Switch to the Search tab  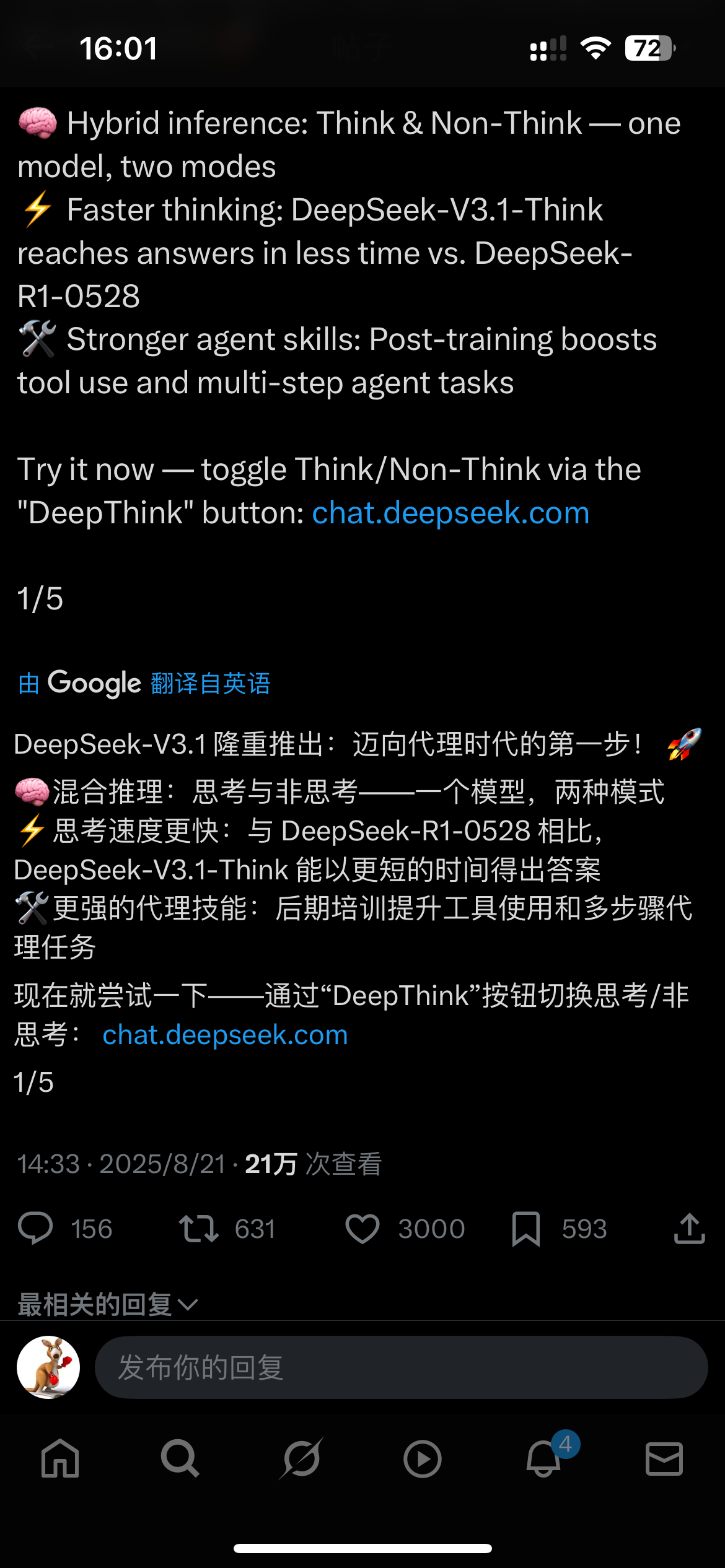click(180, 1459)
